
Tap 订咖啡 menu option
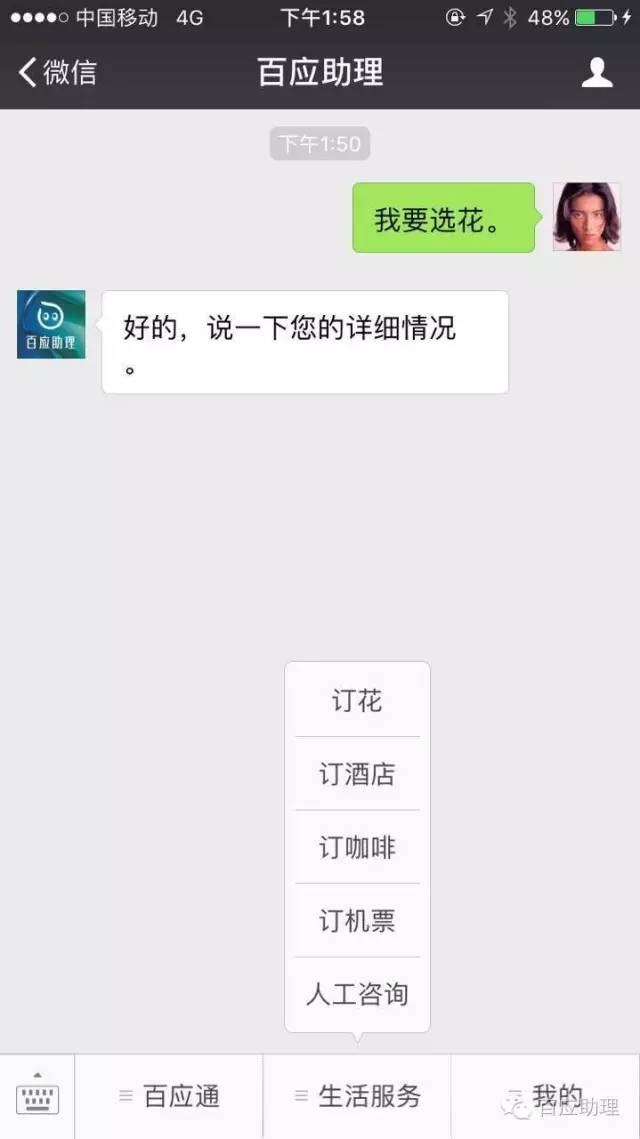tap(357, 847)
